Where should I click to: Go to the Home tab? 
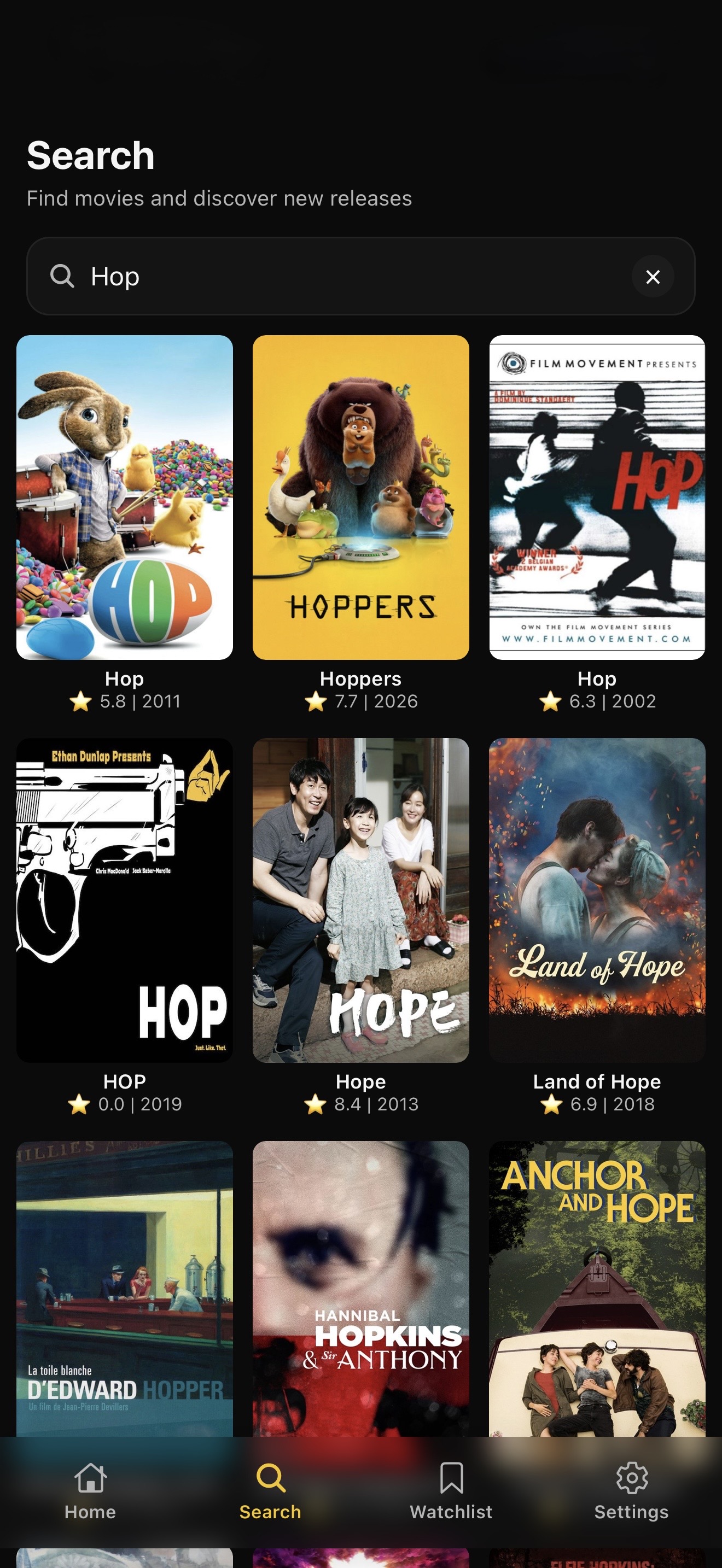(90, 1491)
